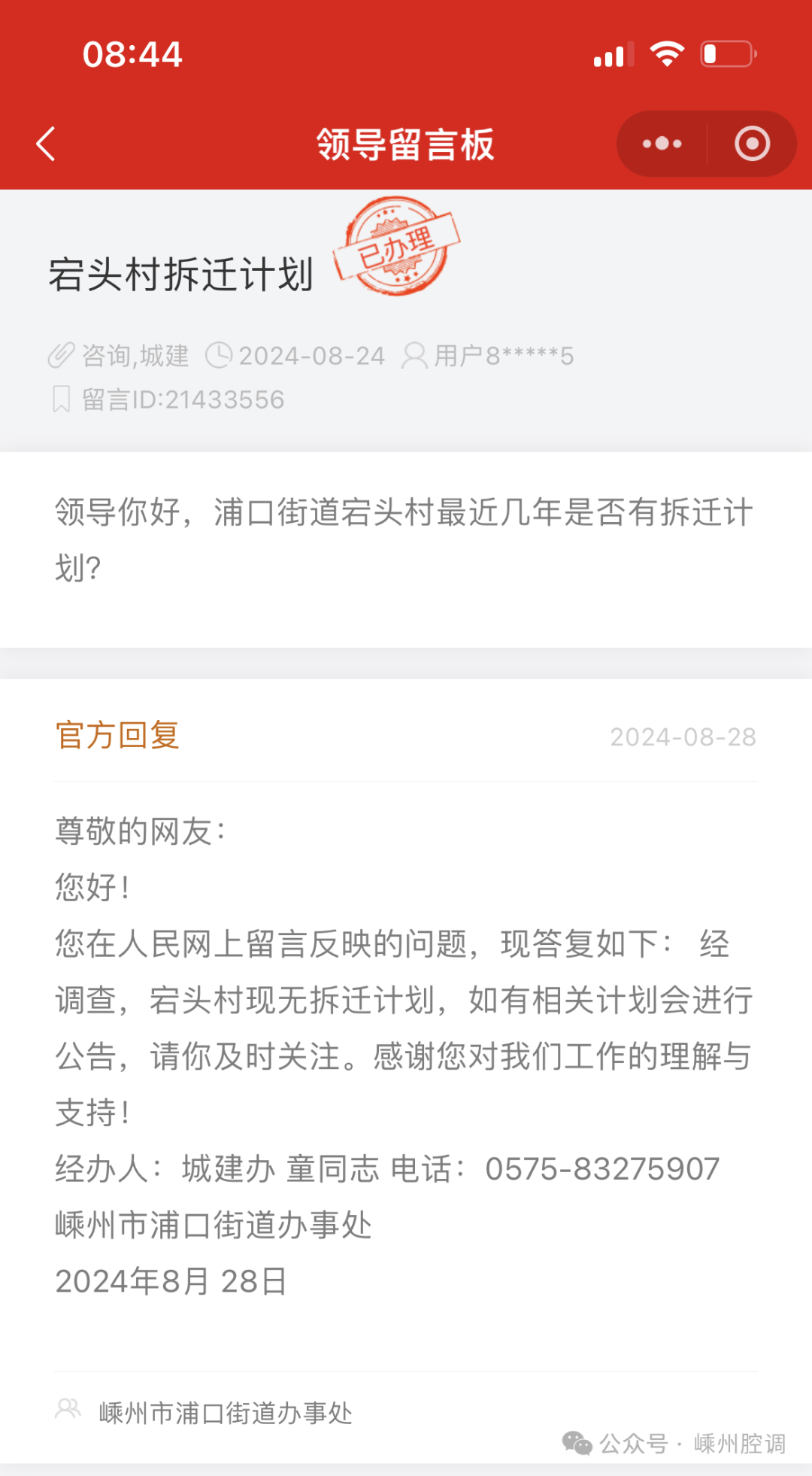Go back from the 领导留言板 page

click(46, 144)
